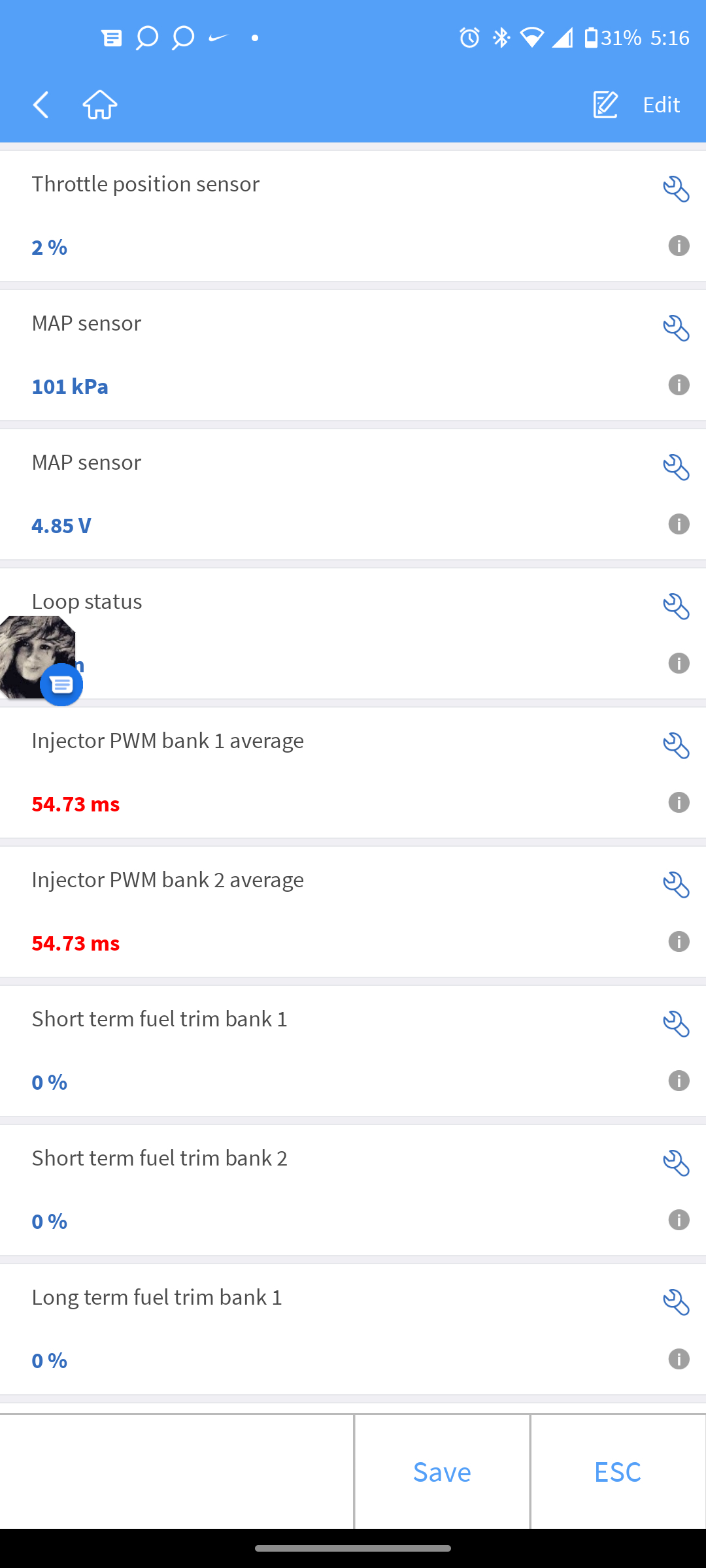Show info for MAP sensor 4.85 V
Screen dimensions: 706x1568
pos(679,525)
